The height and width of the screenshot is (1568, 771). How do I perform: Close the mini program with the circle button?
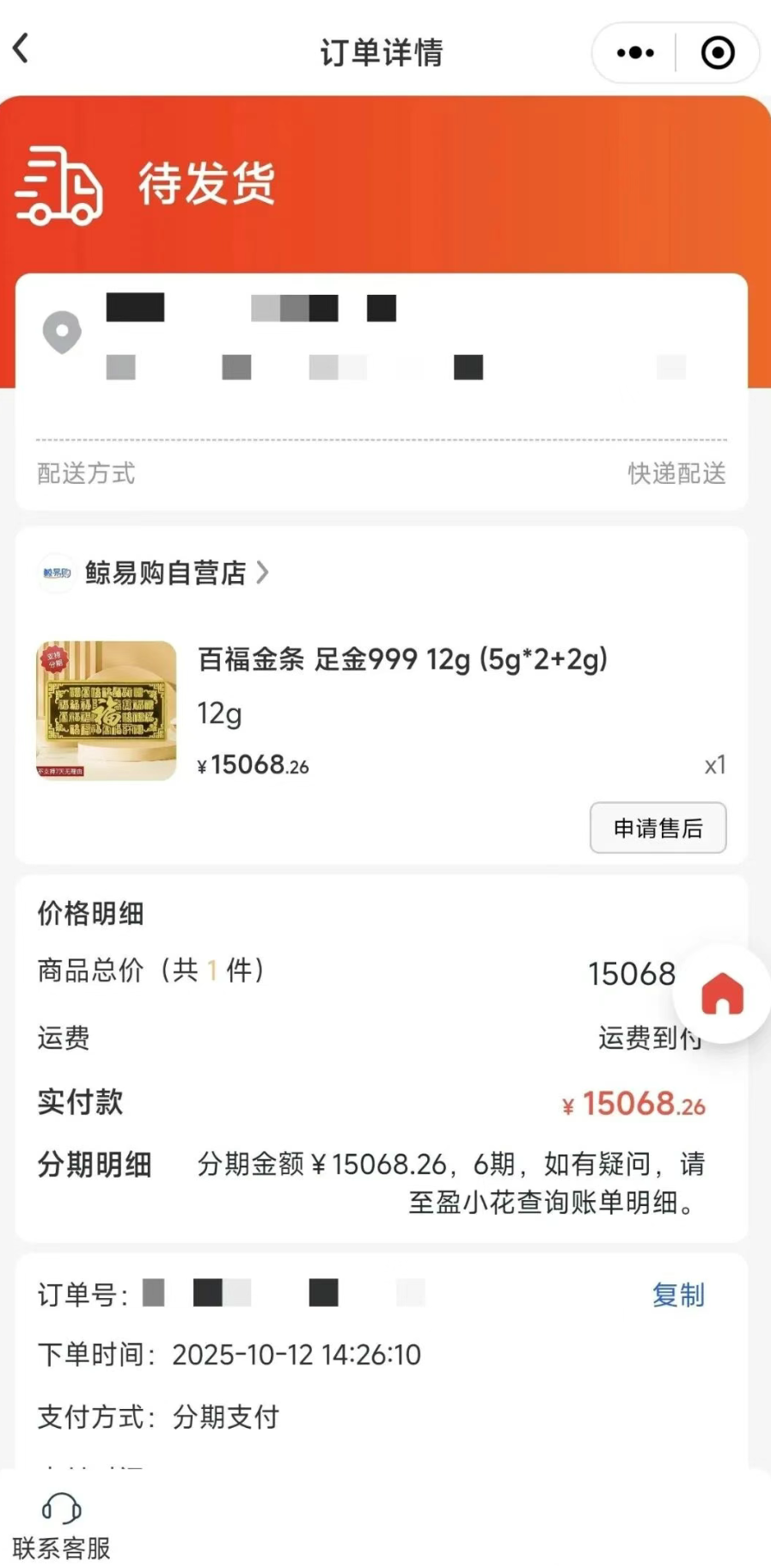coord(718,53)
